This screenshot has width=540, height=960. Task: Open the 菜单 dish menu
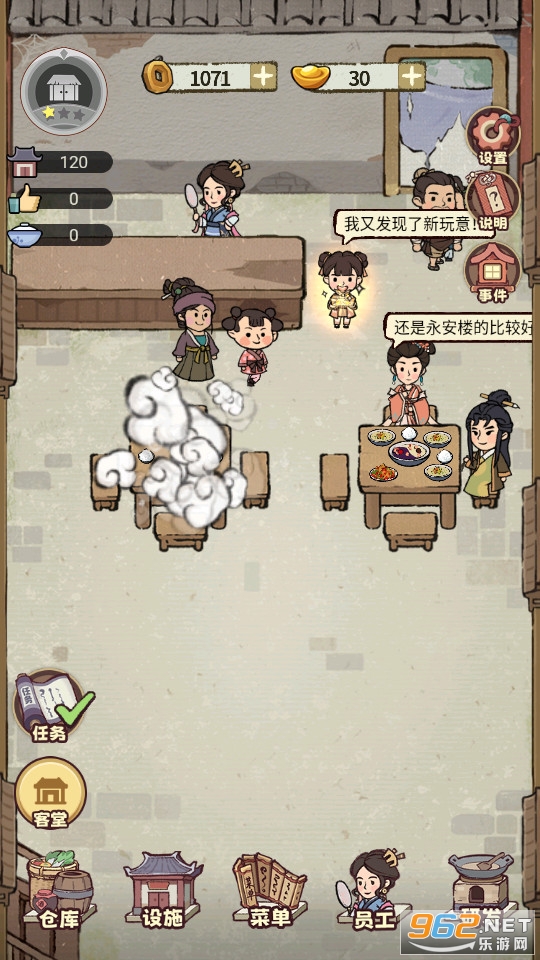[269, 889]
